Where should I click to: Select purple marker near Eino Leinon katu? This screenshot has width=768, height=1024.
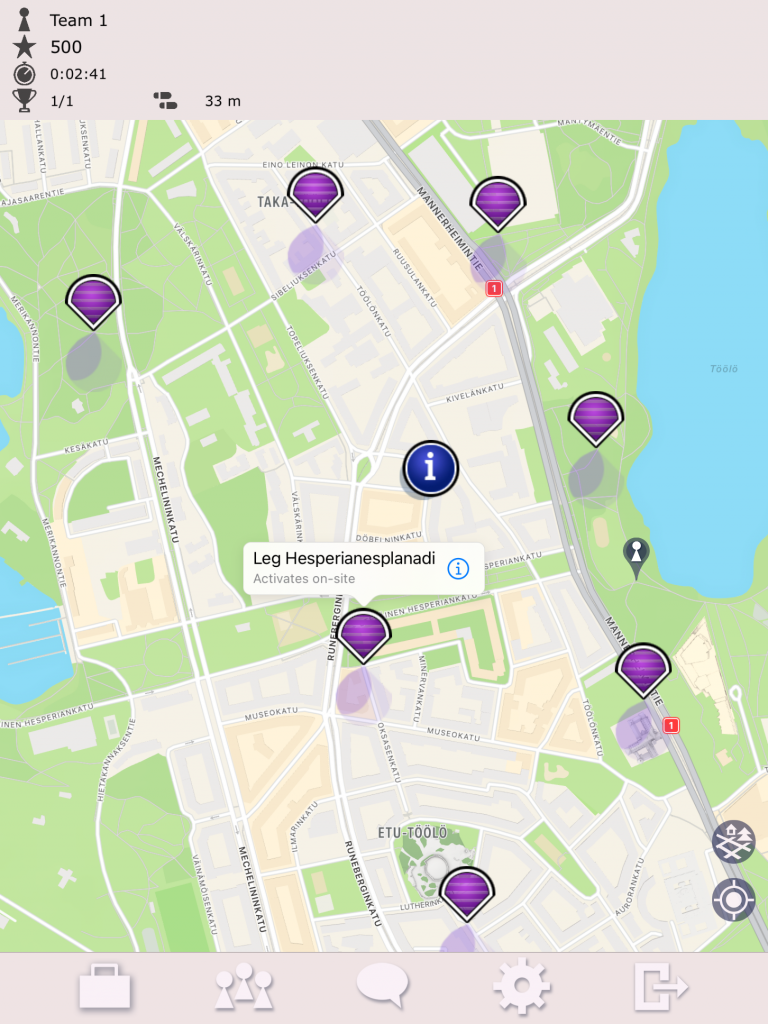[x=315, y=192]
